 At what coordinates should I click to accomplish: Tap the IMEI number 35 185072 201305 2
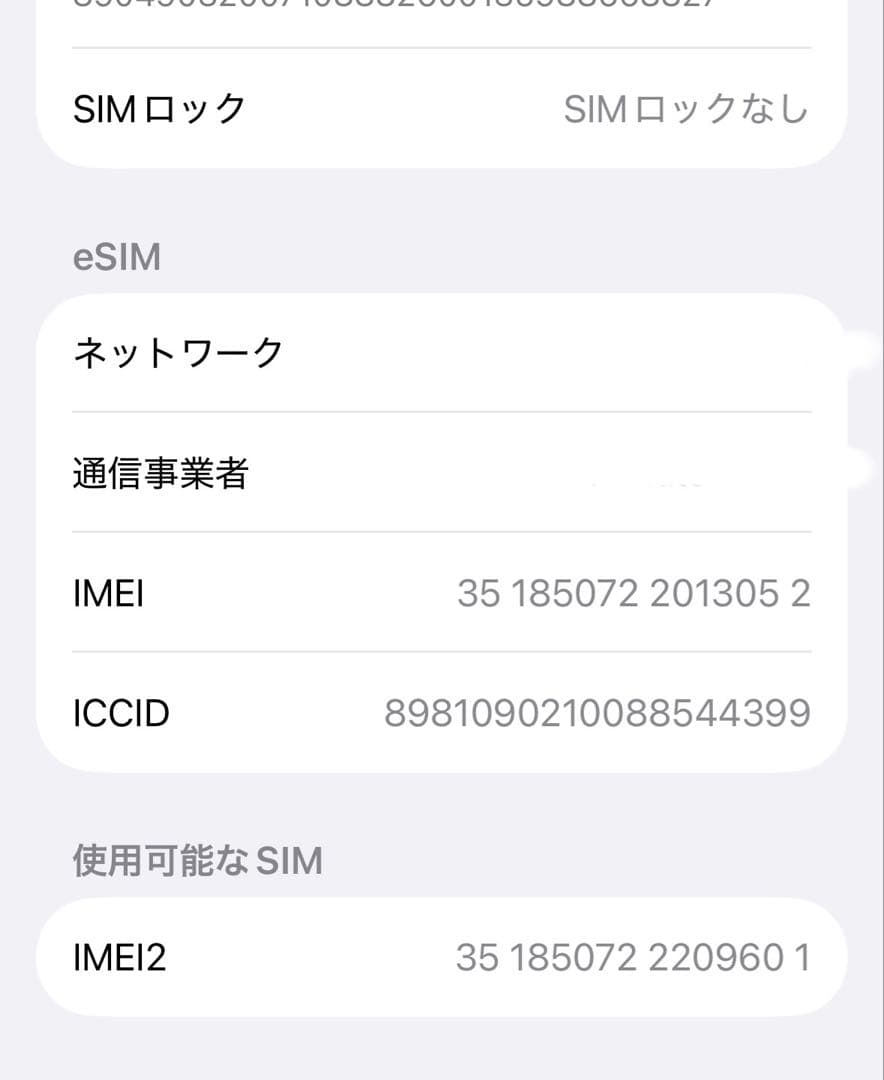tap(633, 593)
